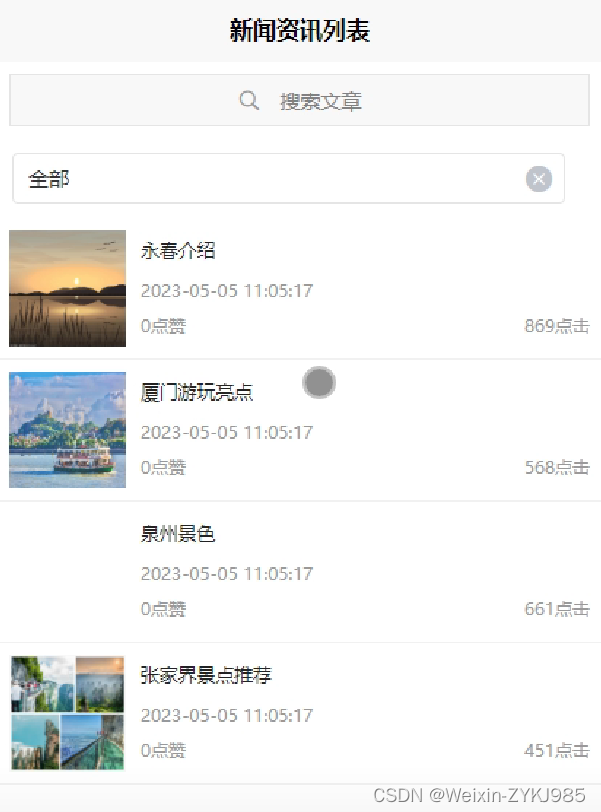Open the 全部 category dropdown
Viewport: 601px width, 812px height.
270,179
